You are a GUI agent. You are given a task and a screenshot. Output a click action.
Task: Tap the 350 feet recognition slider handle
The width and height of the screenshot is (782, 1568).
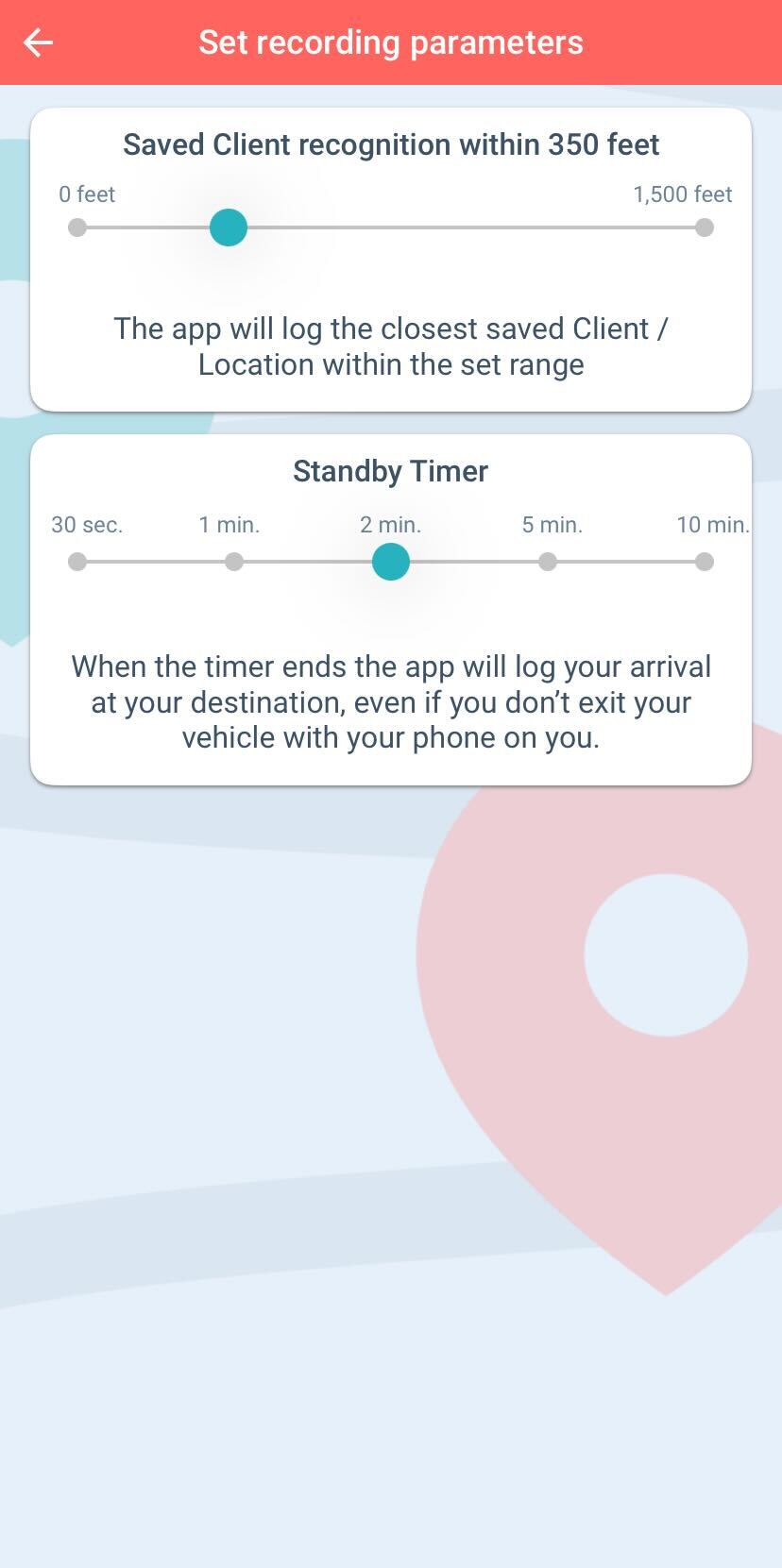229,228
